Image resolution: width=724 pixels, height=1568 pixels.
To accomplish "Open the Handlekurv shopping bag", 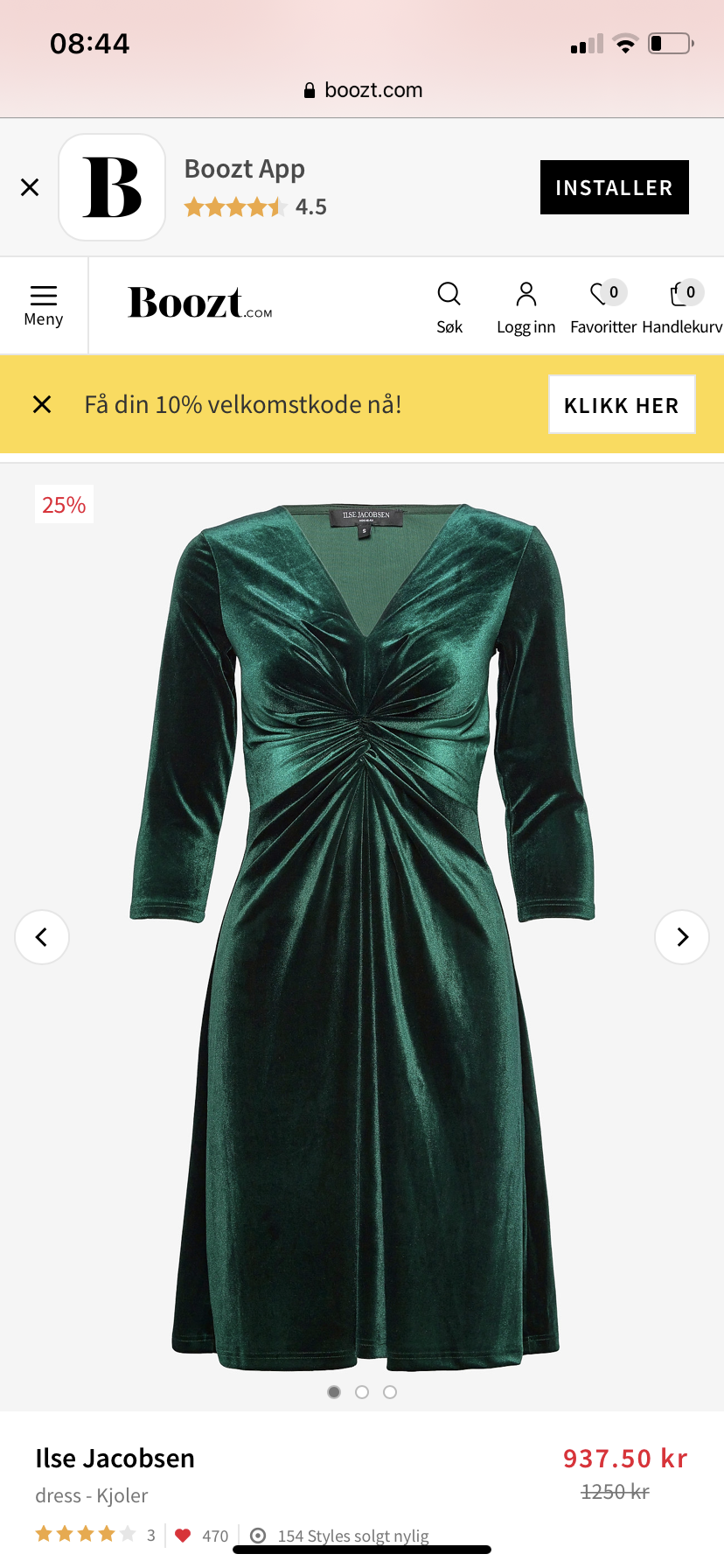I will point(683,308).
